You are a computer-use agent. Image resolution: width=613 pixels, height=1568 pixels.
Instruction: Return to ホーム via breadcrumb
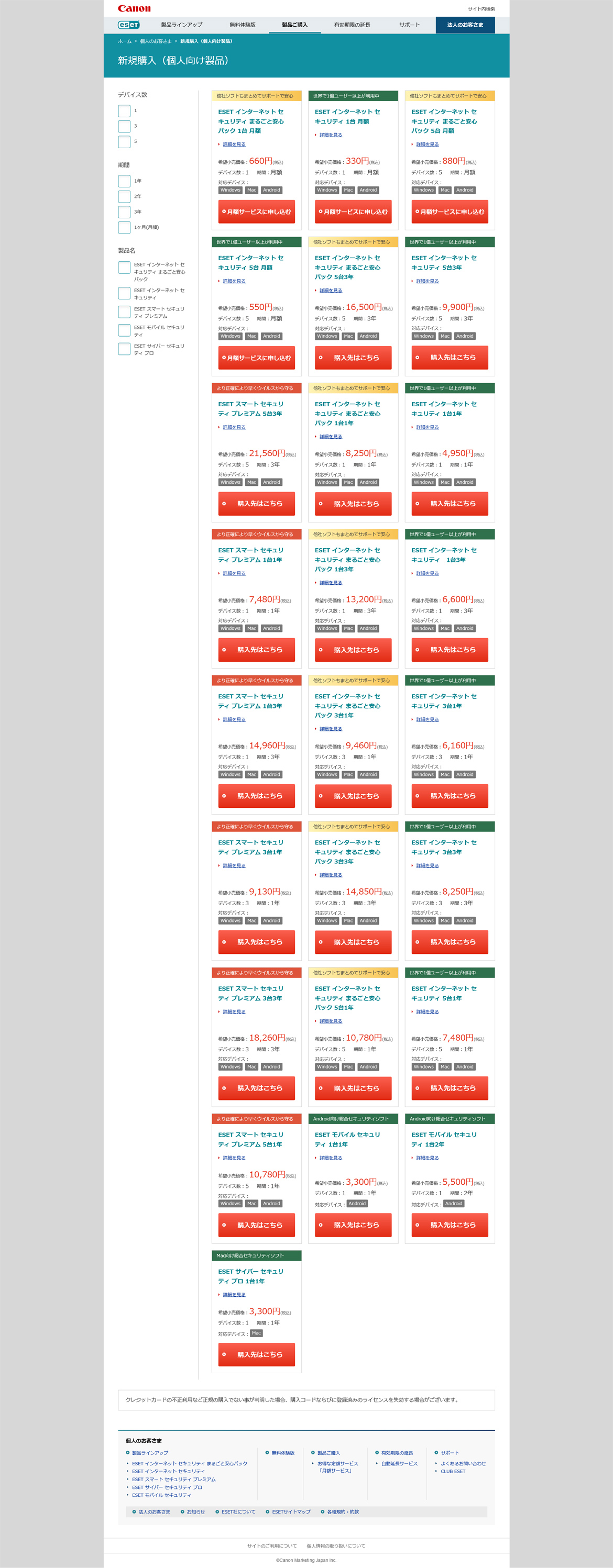(x=124, y=41)
